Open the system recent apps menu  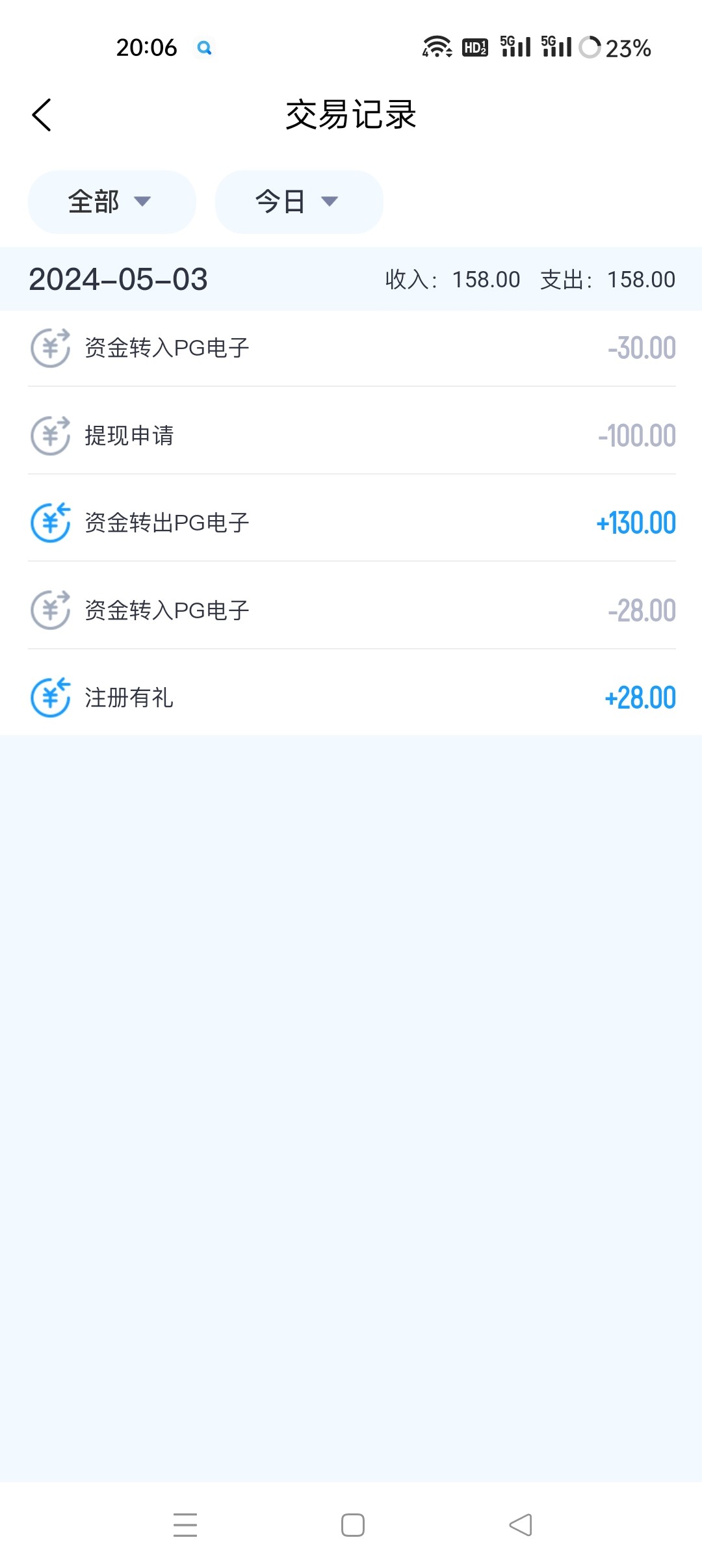tap(185, 1524)
